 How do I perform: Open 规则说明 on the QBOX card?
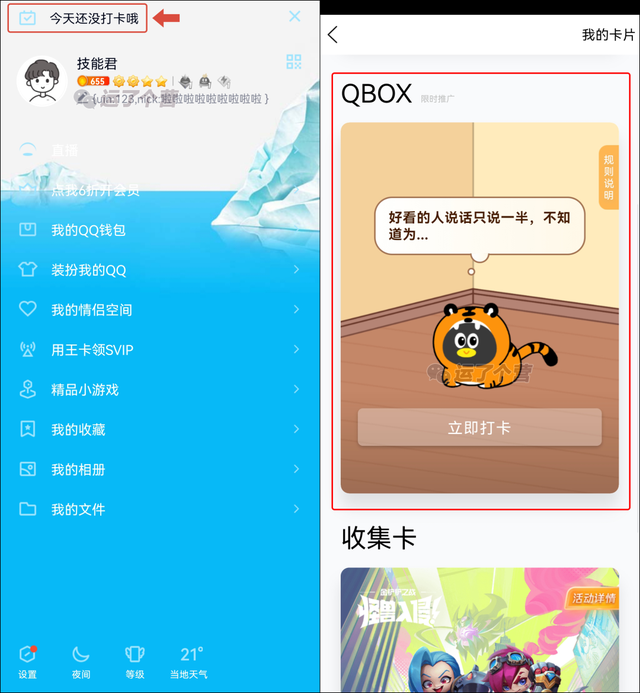[x=608, y=177]
